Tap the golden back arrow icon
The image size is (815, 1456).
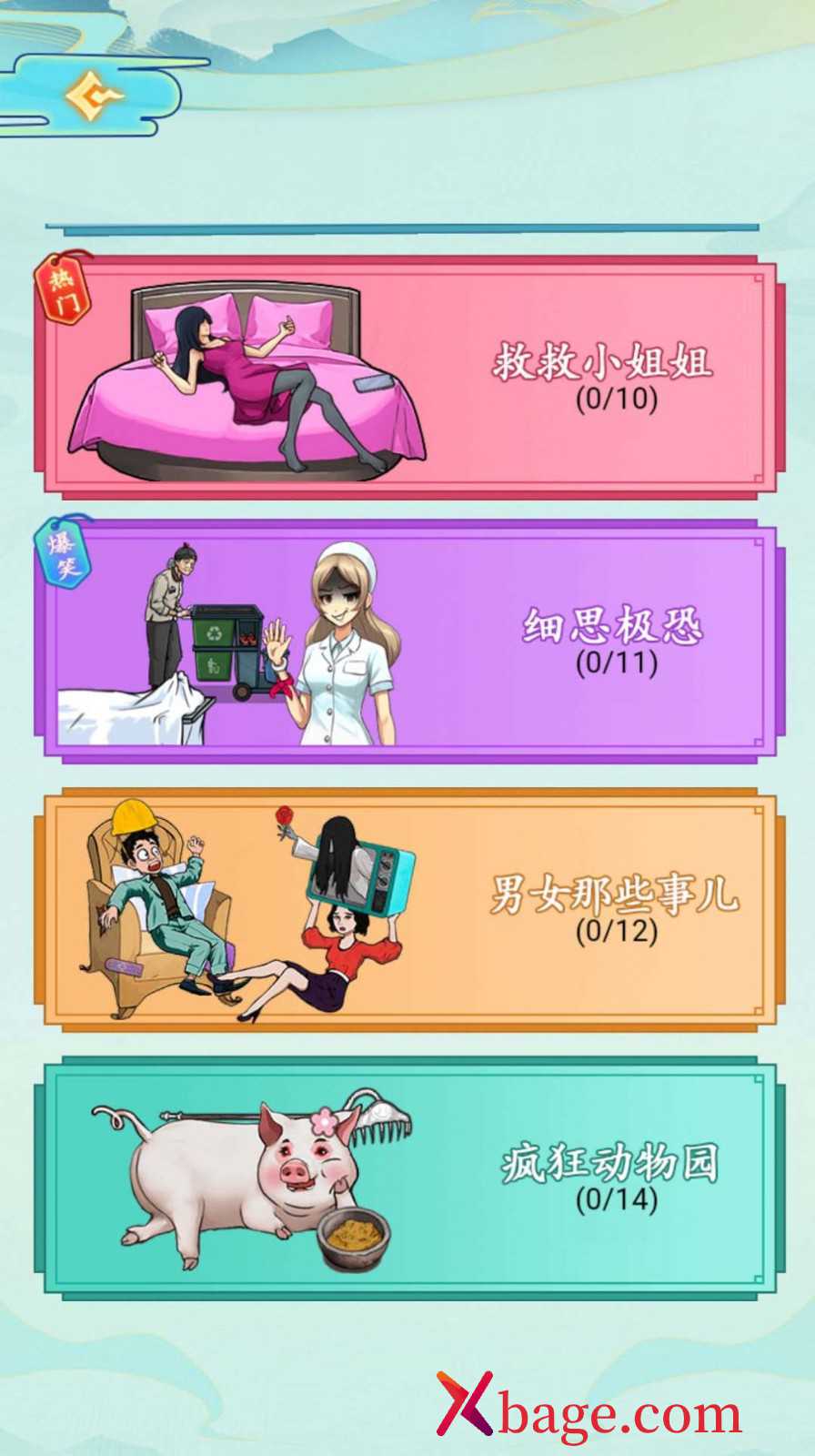click(94, 96)
